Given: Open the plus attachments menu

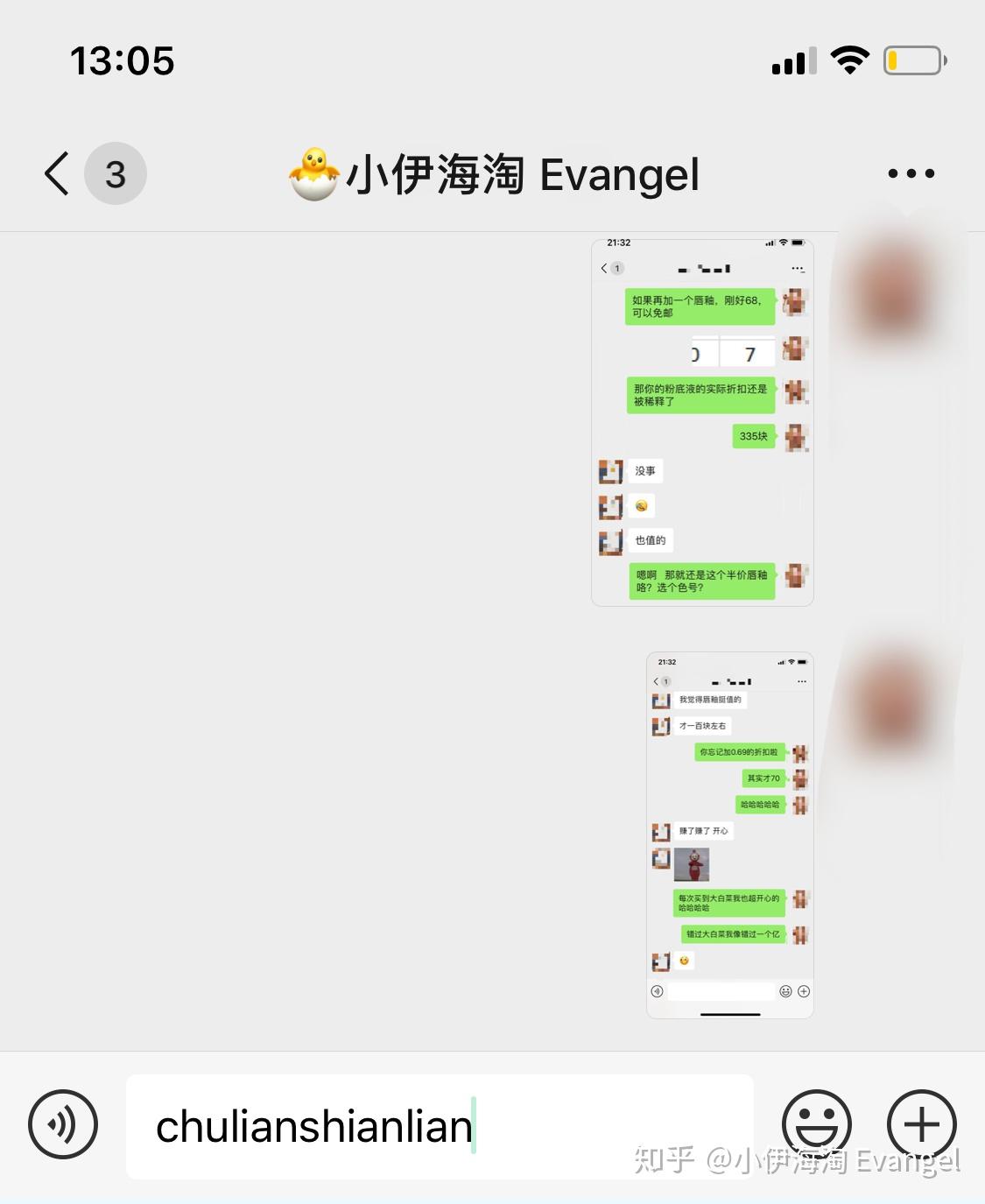Looking at the screenshot, I should pyautogui.click(x=921, y=1124).
